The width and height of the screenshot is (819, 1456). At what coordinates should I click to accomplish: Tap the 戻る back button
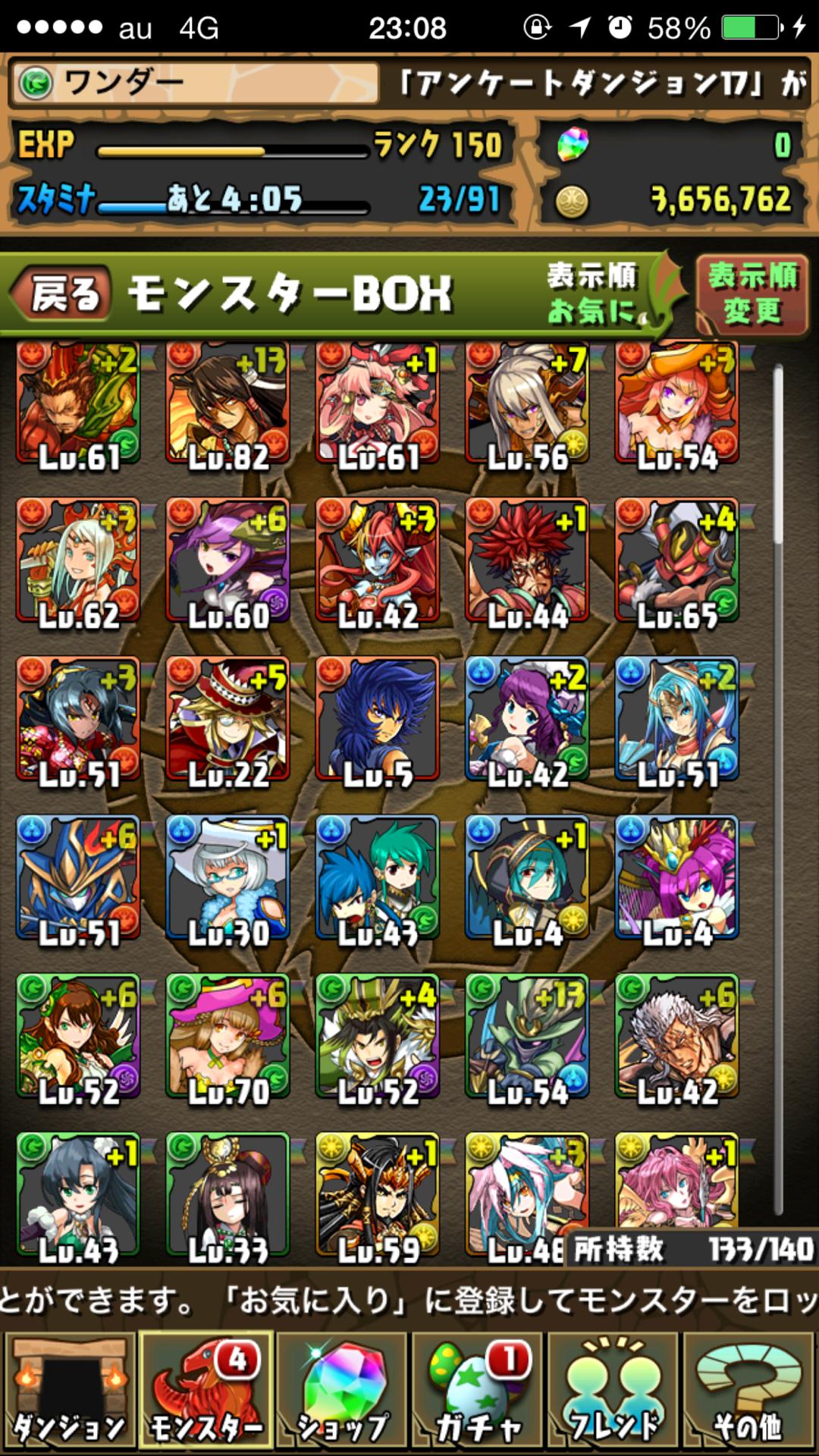coord(61,293)
